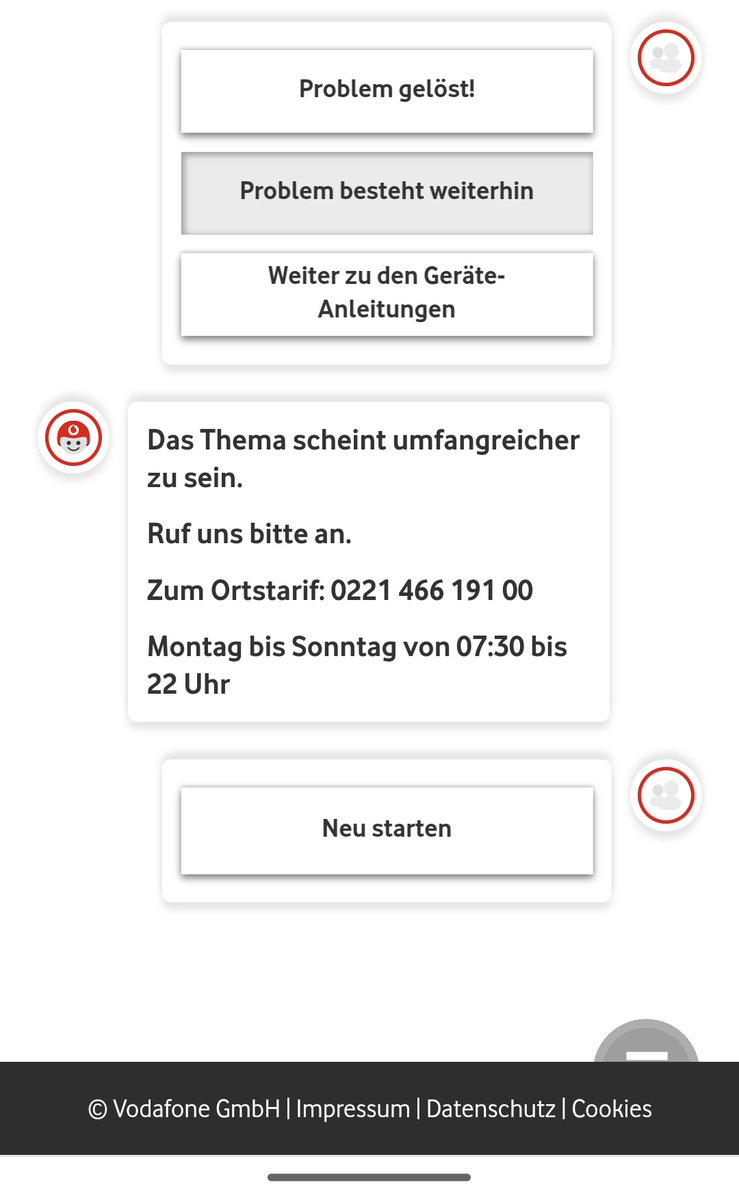Tap "Neu starten" to restart the chat
The height and width of the screenshot is (1200, 739).
(x=386, y=829)
